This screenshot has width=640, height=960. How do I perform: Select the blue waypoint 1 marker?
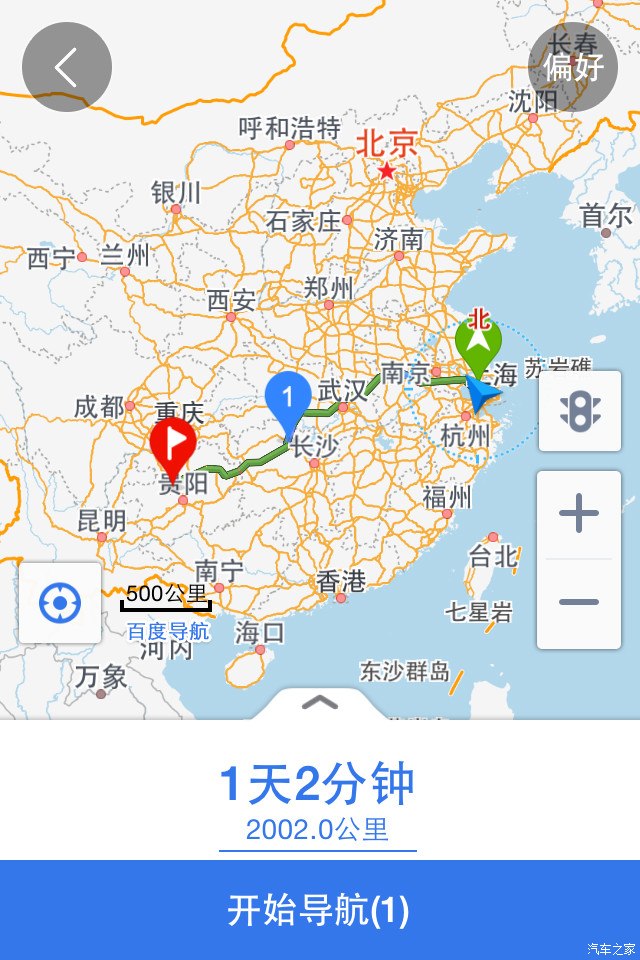coord(289,400)
